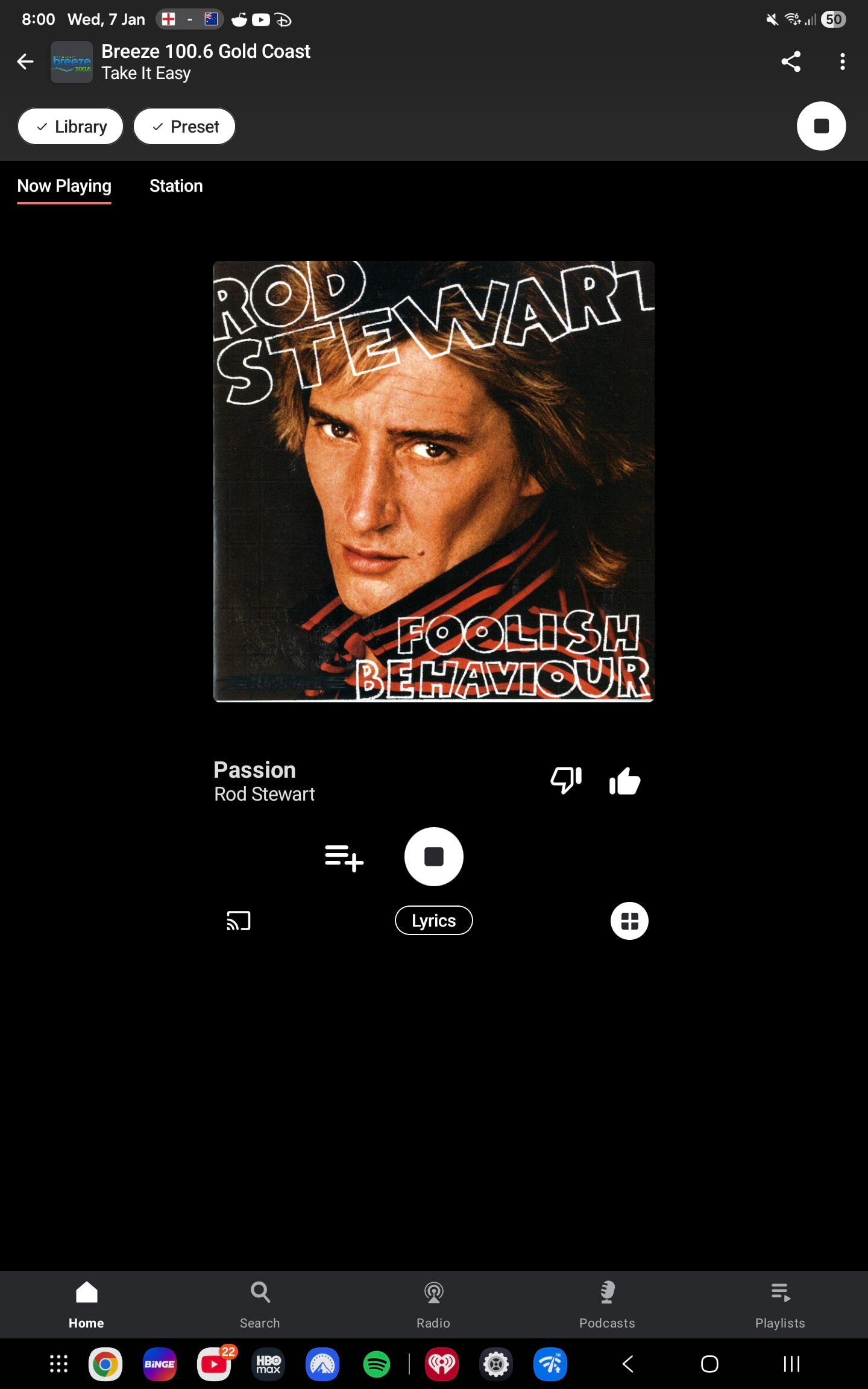Go back using the top arrow
Viewport: 868px width, 1389px height.
point(25,61)
